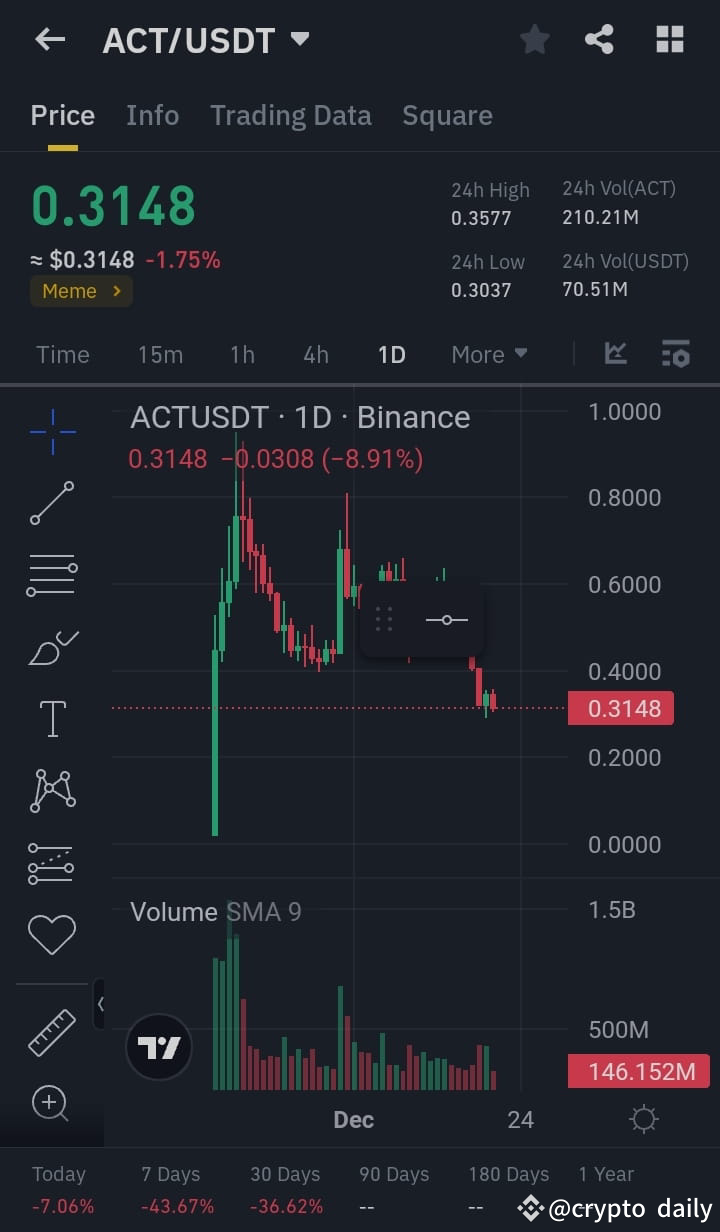The height and width of the screenshot is (1232, 720).
Task: Select the trend line drawing tool
Action: 51,503
